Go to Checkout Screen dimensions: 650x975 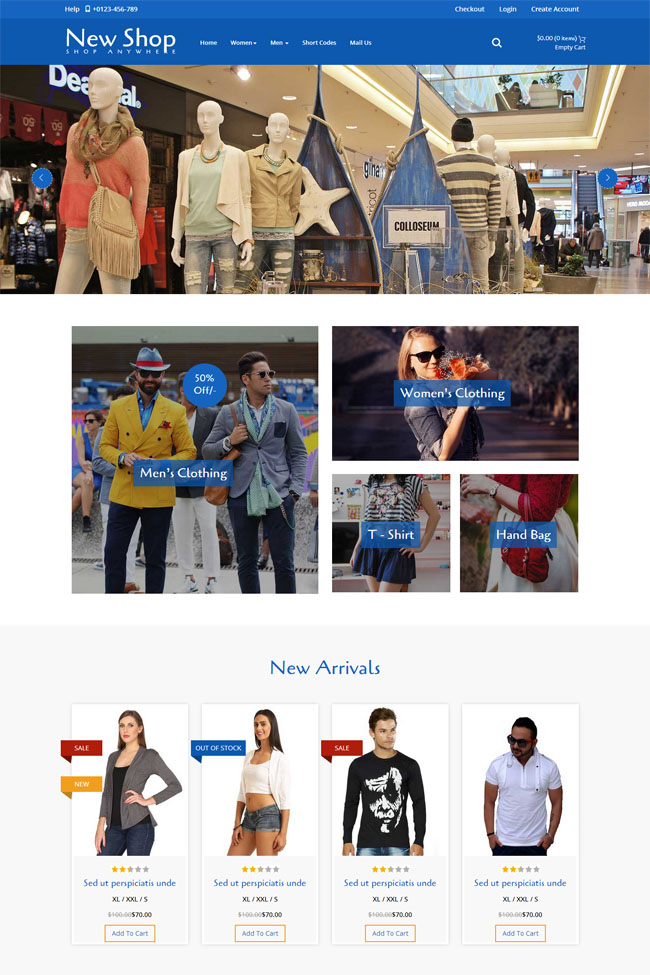pyautogui.click(x=469, y=9)
